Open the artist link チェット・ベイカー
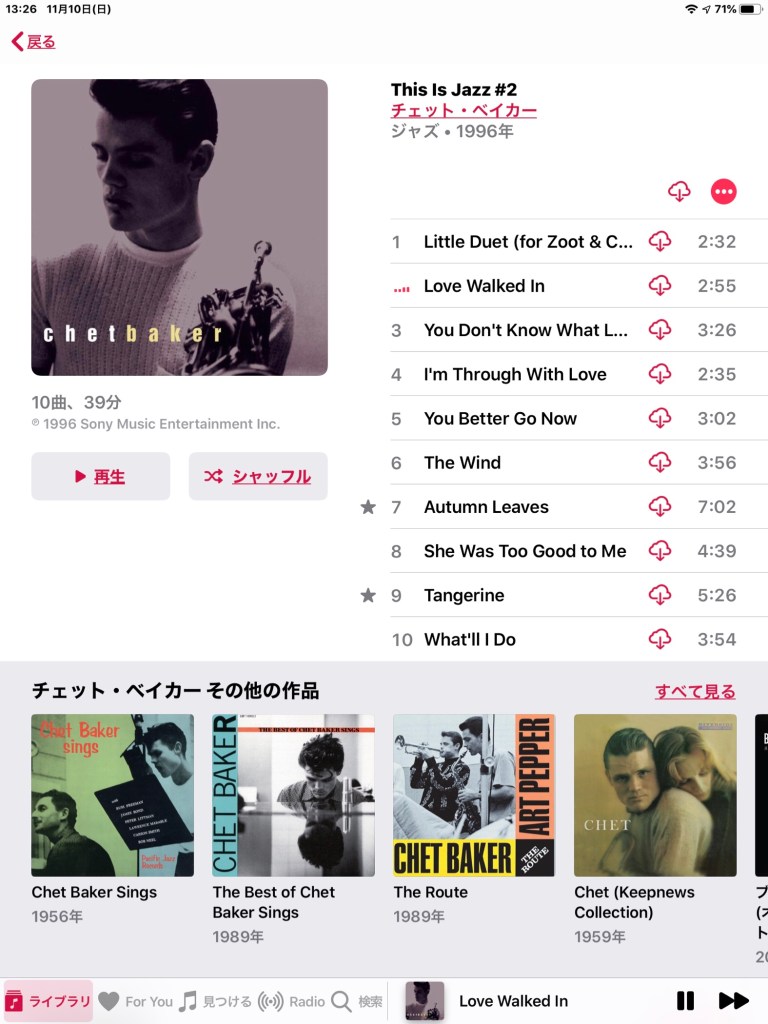 pos(463,111)
